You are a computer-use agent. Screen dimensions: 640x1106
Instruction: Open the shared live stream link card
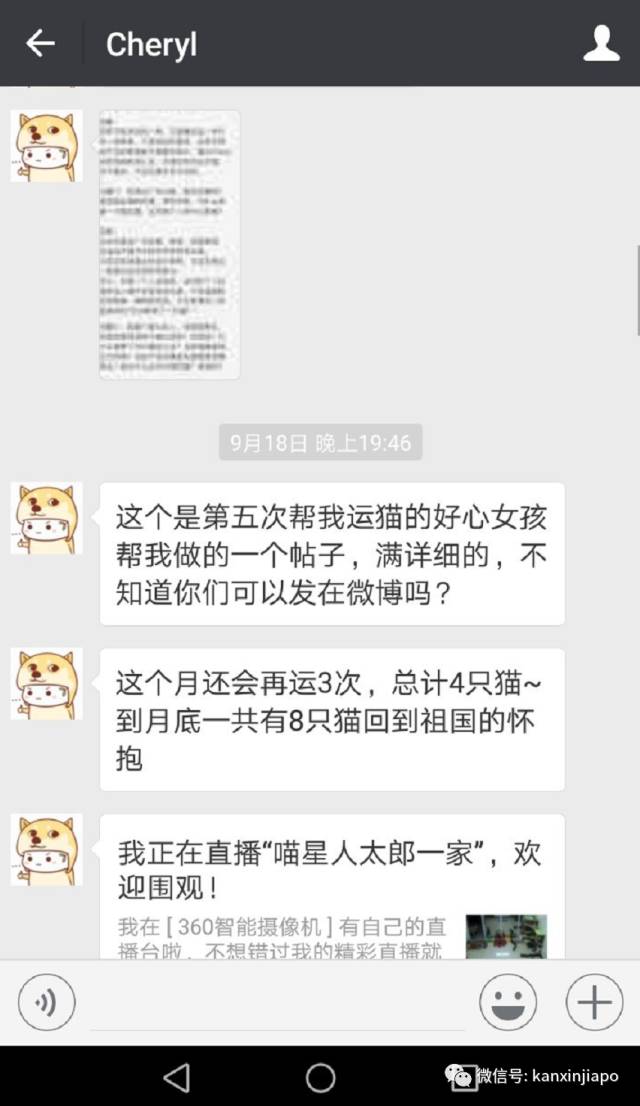click(332, 888)
